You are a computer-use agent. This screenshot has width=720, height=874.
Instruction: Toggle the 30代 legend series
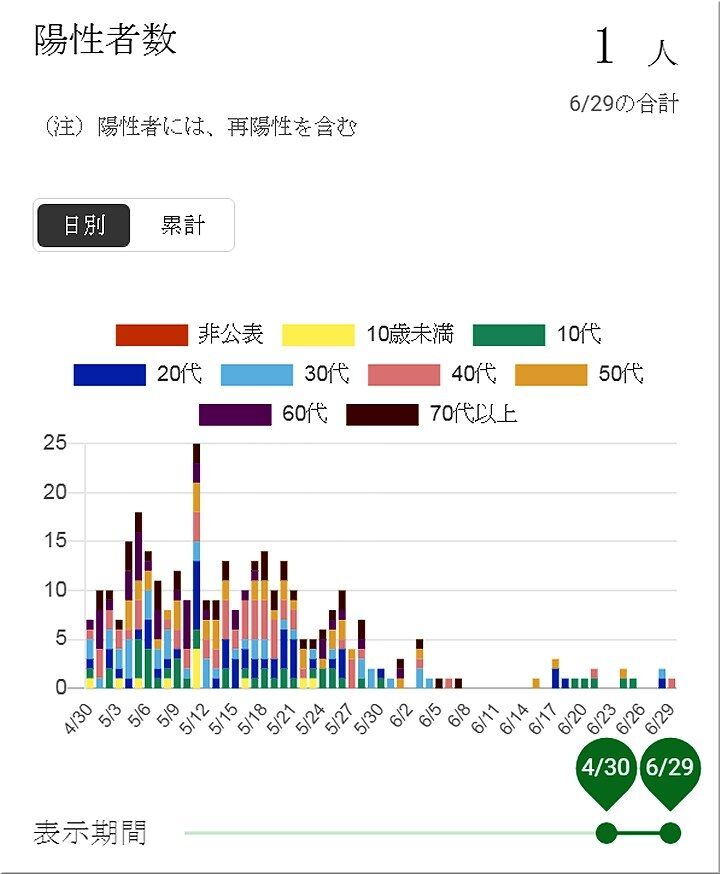pyautogui.click(x=285, y=374)
